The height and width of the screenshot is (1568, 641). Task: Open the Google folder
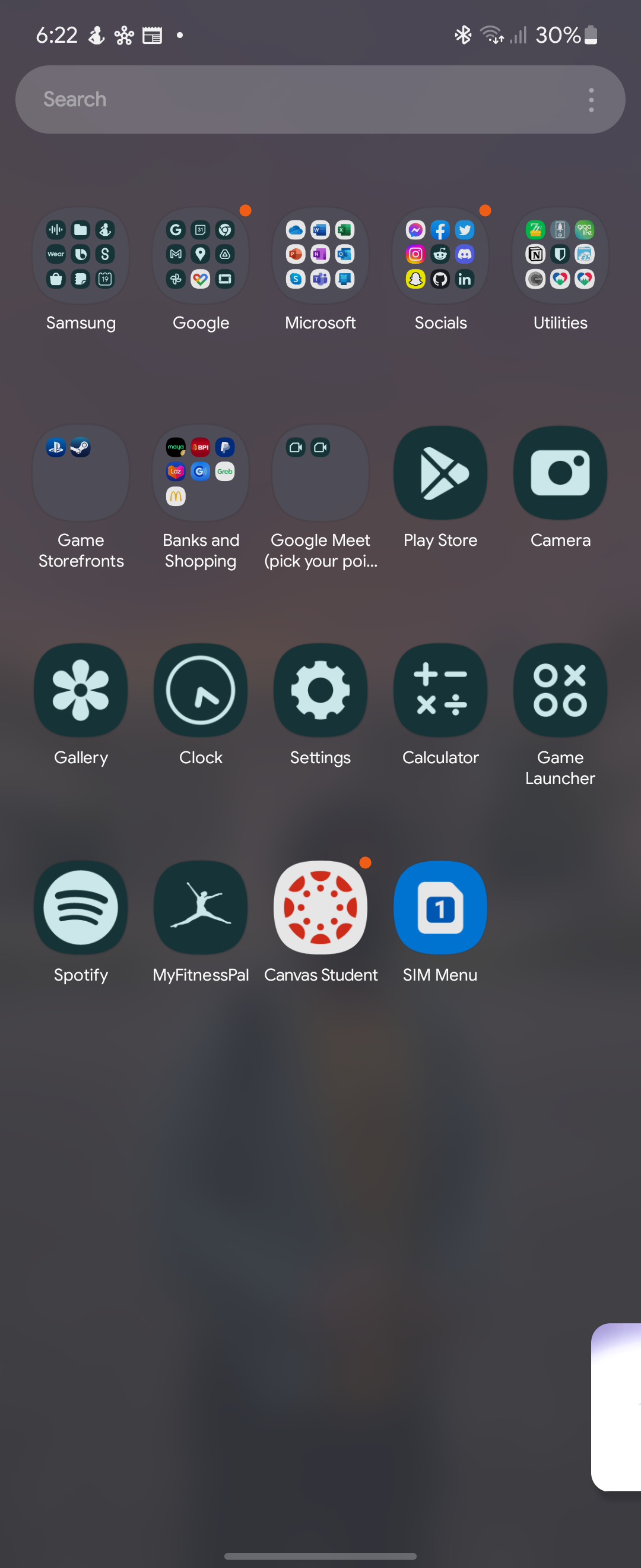(200, 255)
